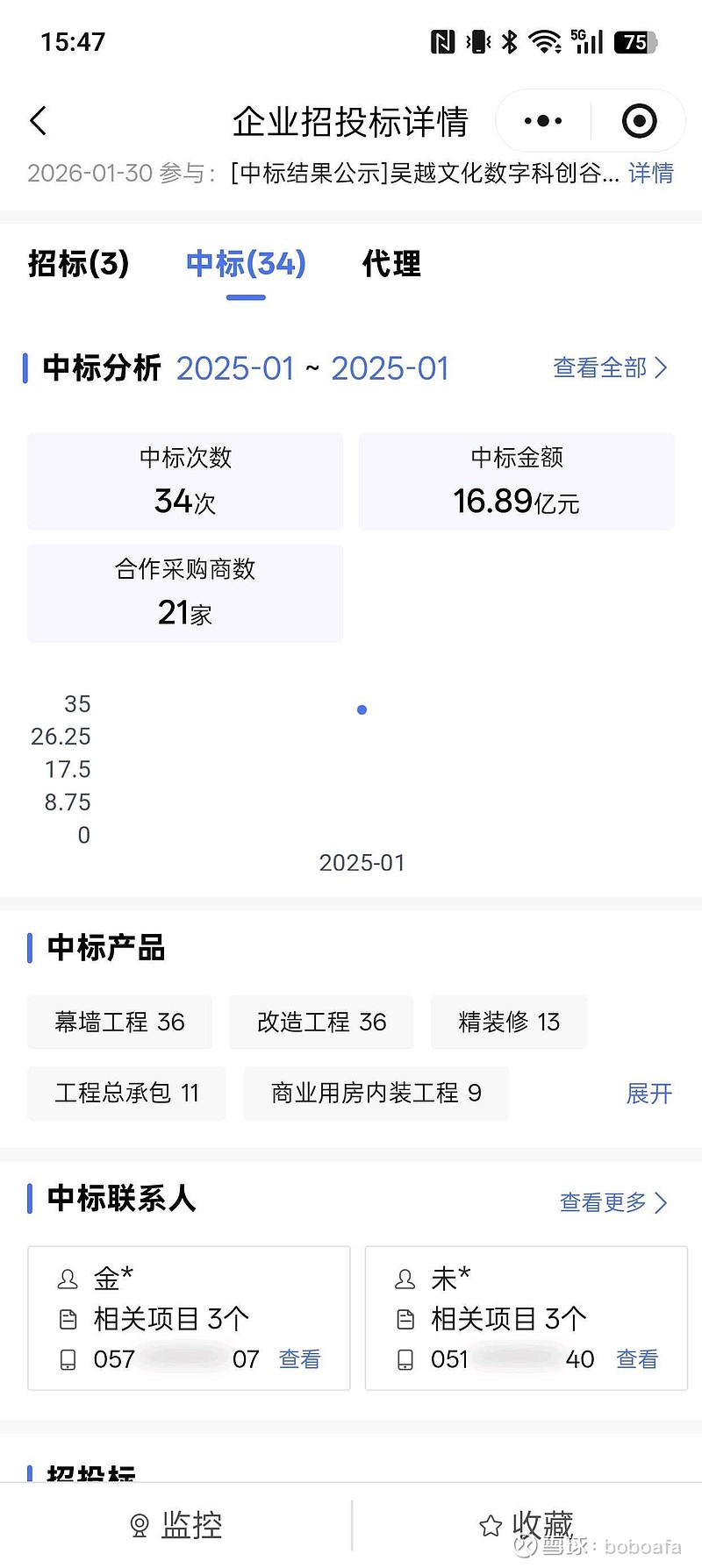This screenshot has width=702, height=1568.
Task: Toggle favorite via 收藏 star
Action: coord(490,1524)
